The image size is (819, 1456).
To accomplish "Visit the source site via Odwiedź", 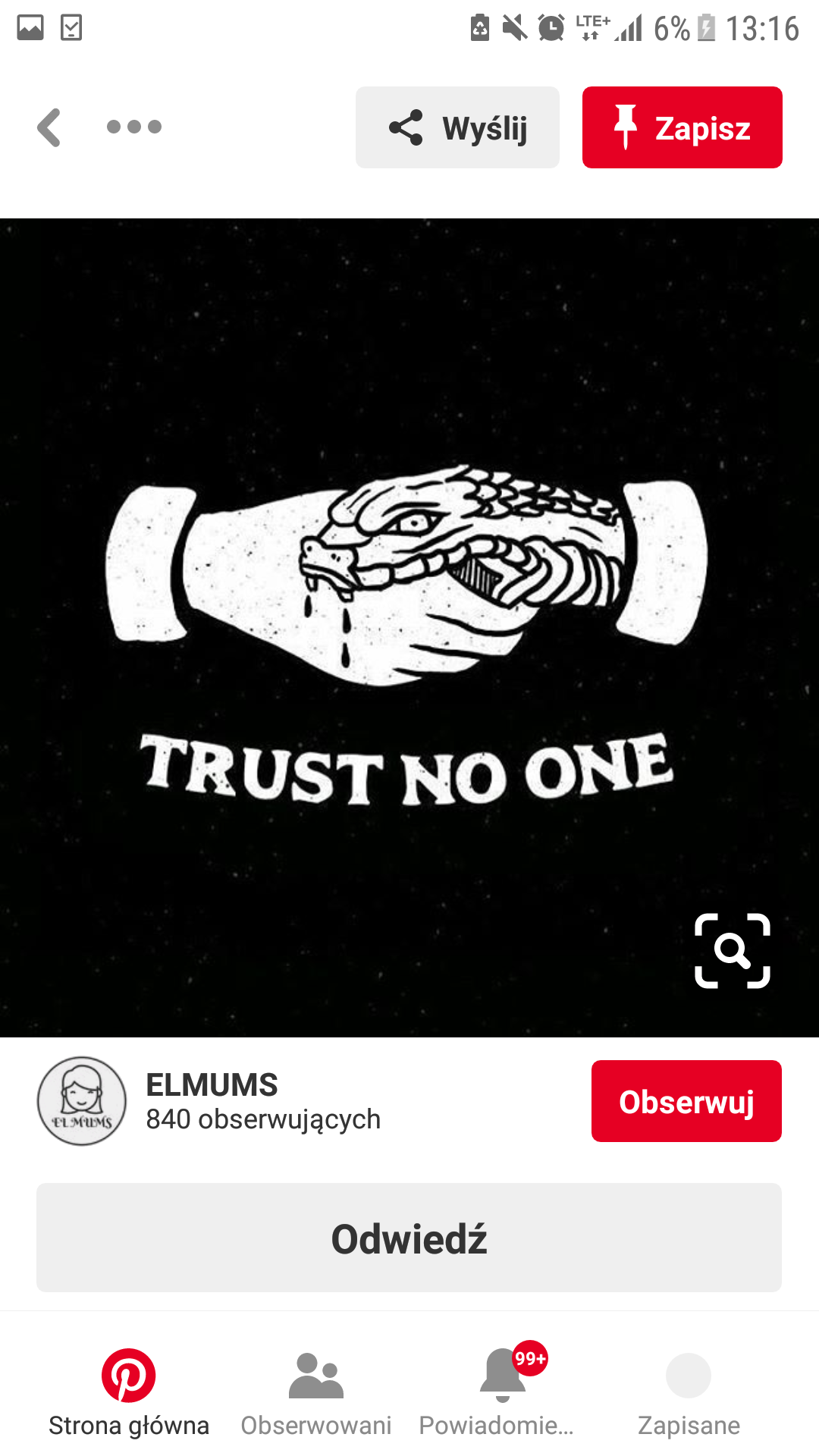I will pyautogui.click(x=409, y=1238).
